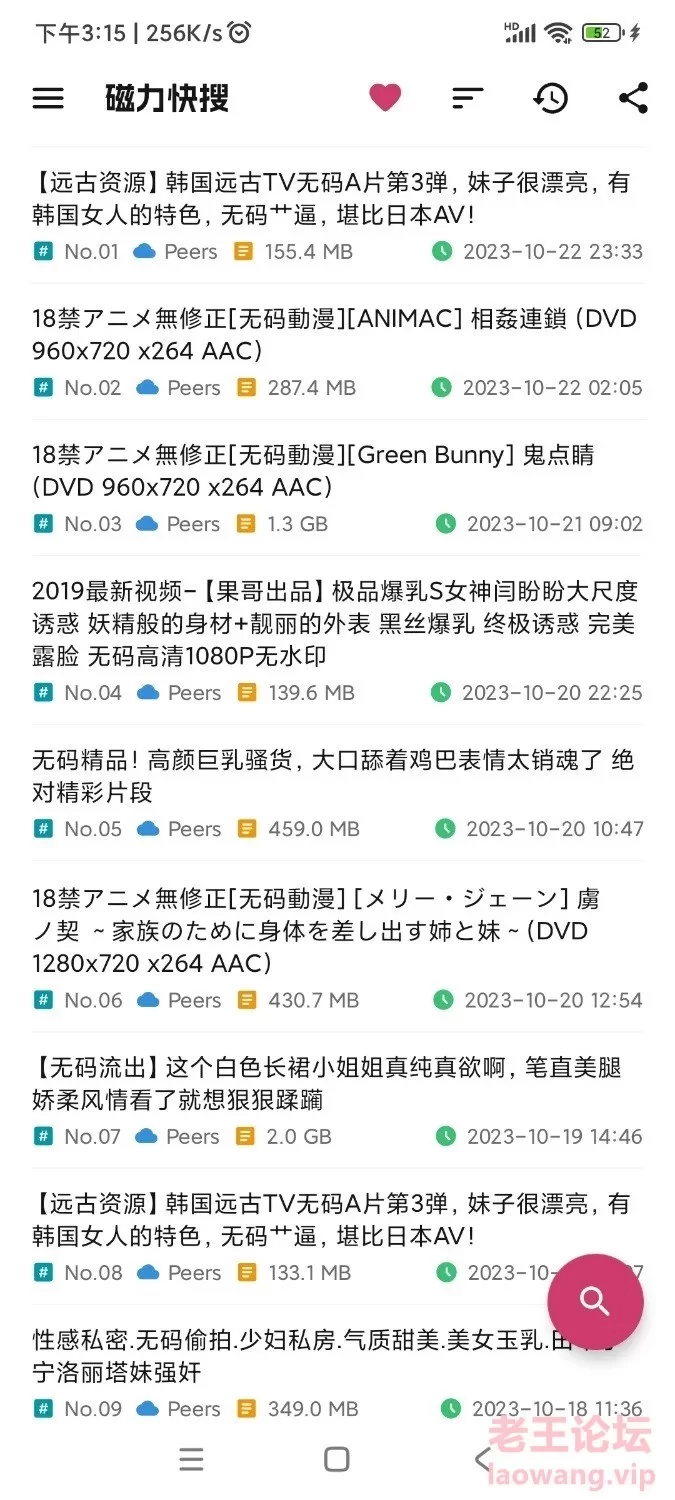675x1500 pixels.
Task: Open result No.01 dated 2023-10-22 23:33
Action: [337, 215]
